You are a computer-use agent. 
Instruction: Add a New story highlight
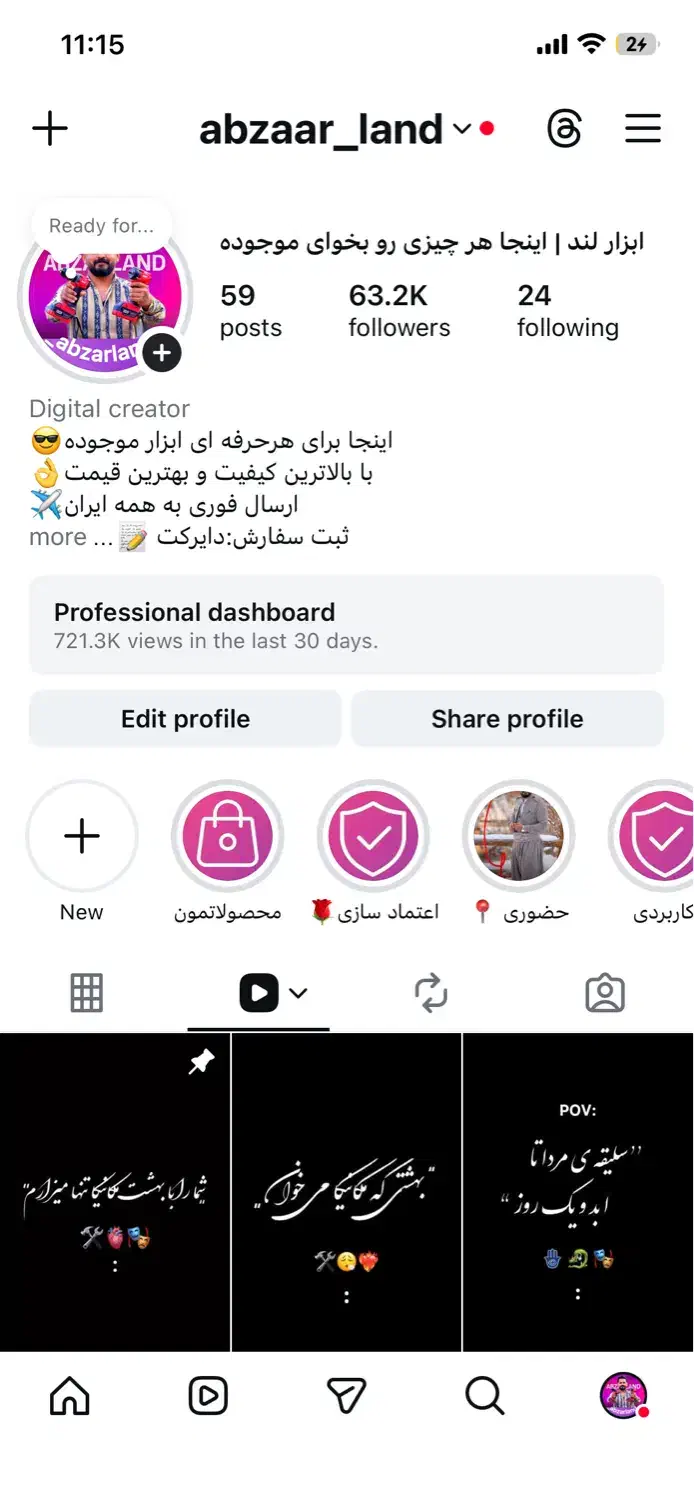coord(82,836)
